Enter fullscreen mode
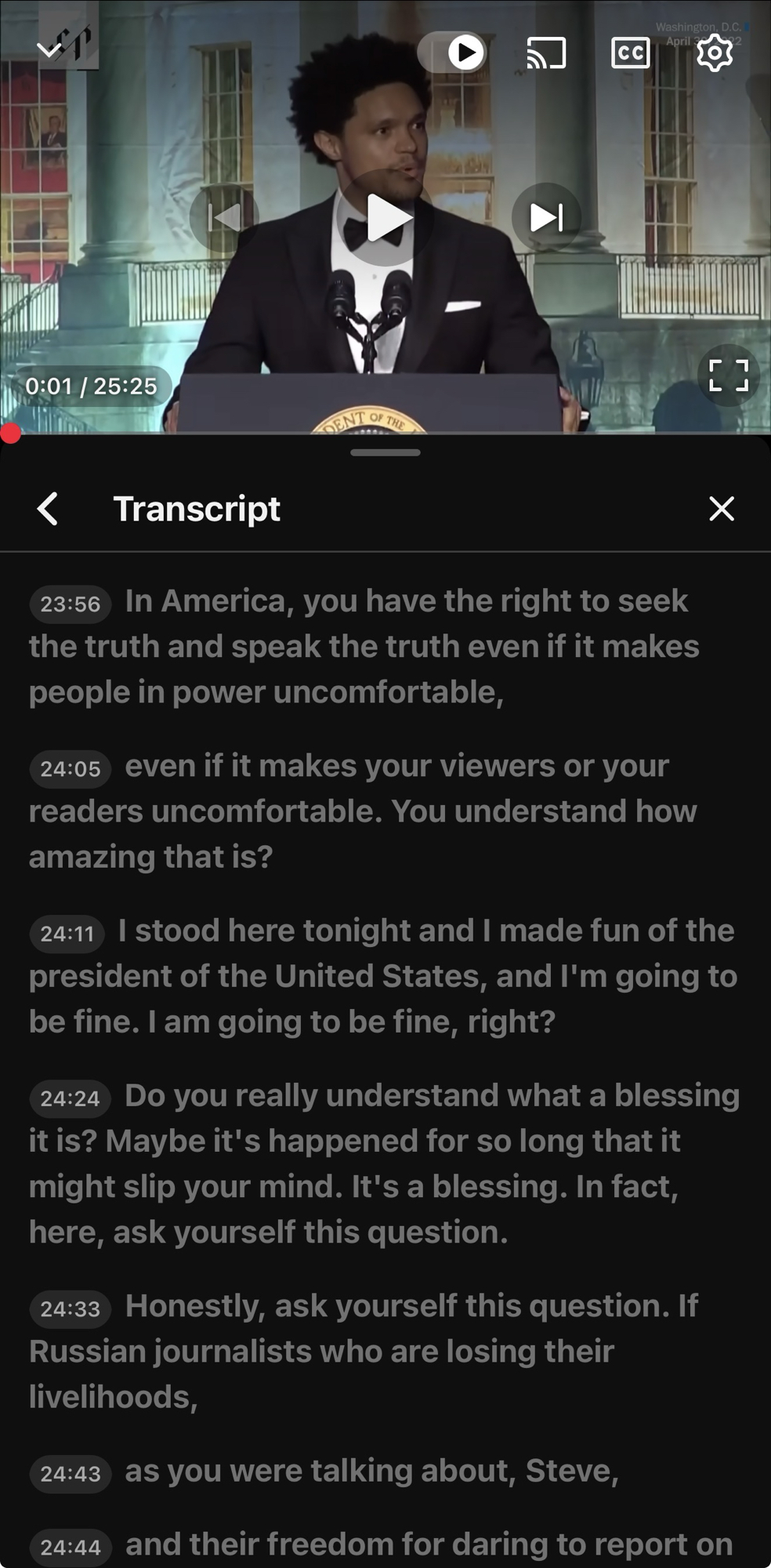 [728, 376]
